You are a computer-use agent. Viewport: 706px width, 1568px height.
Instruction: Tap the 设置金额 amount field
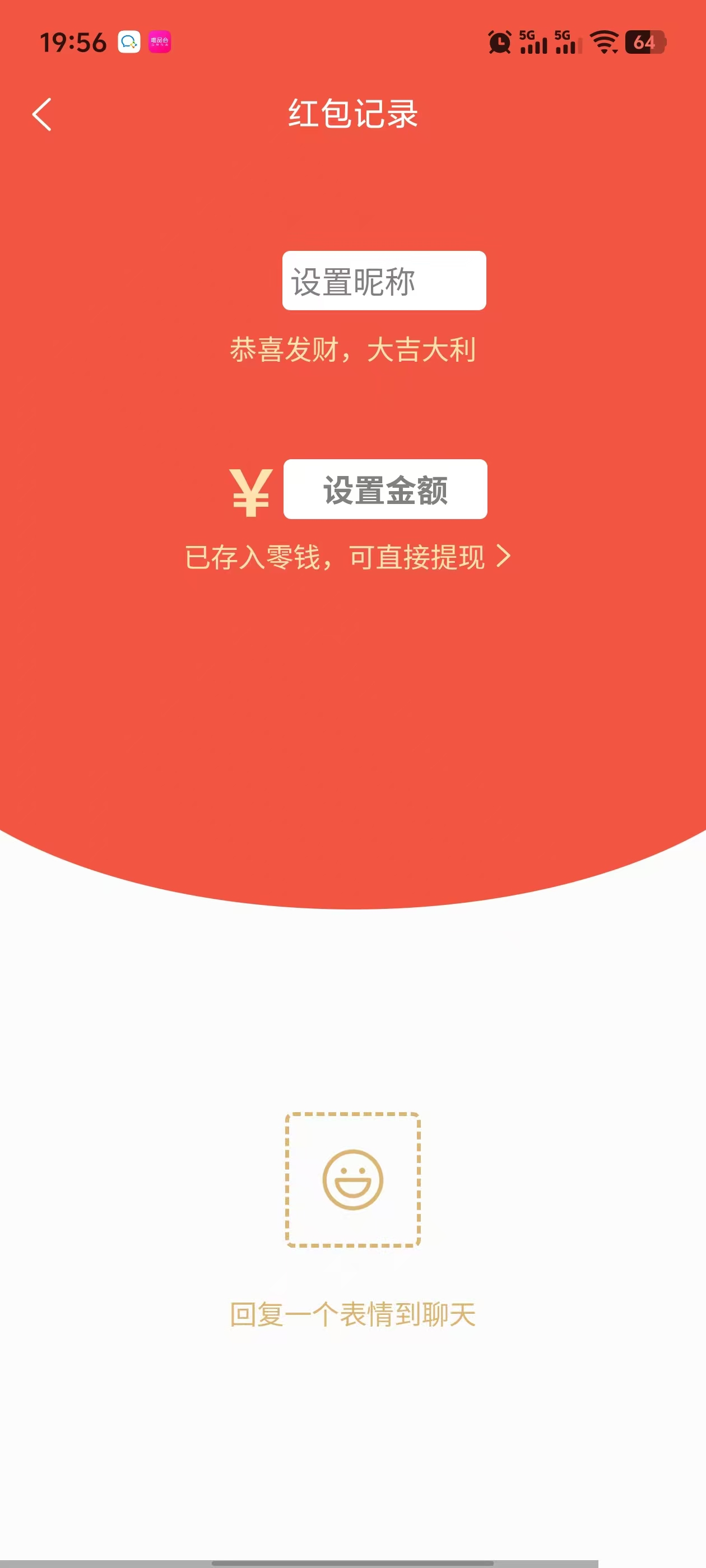(385, 489)
